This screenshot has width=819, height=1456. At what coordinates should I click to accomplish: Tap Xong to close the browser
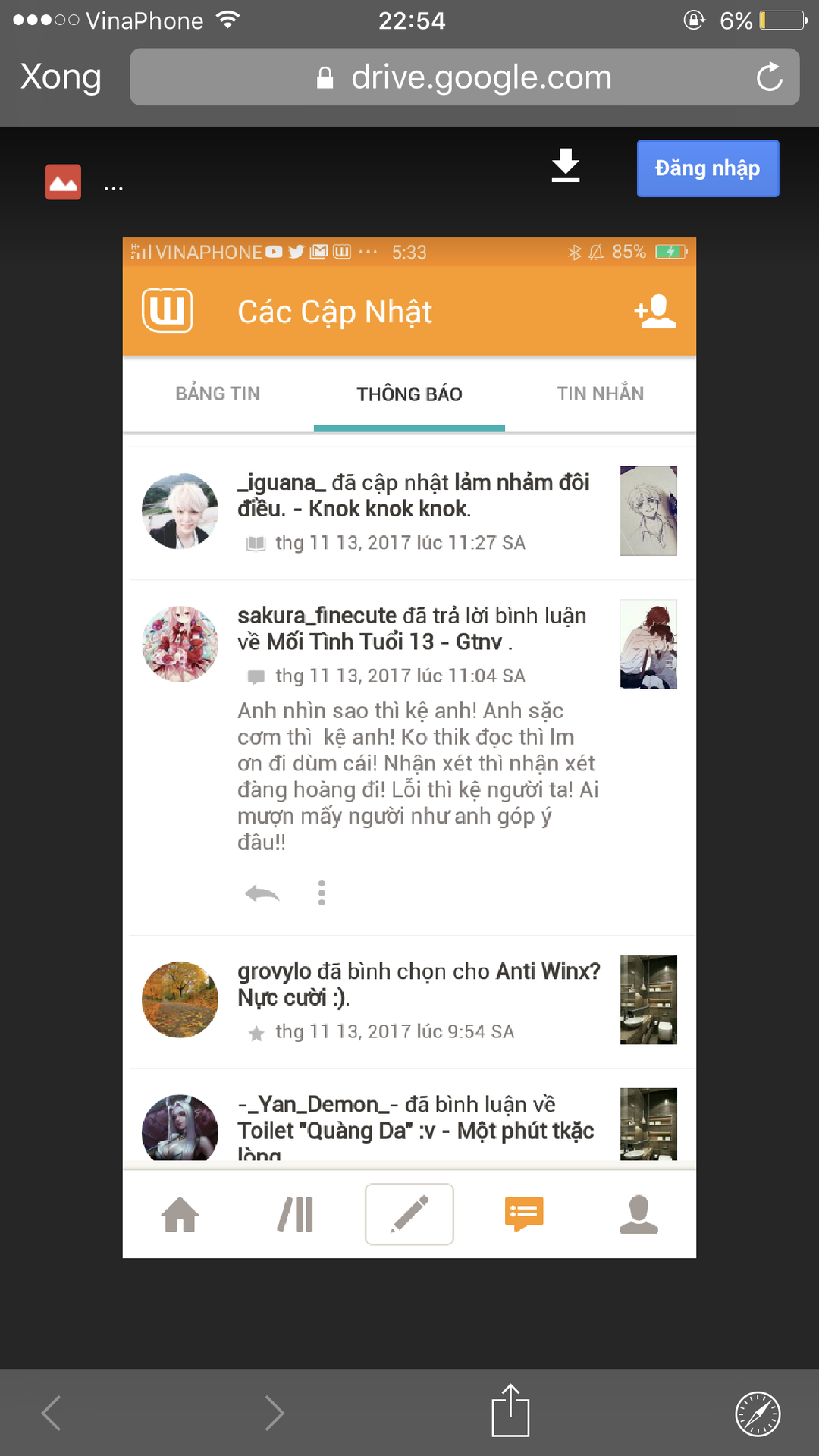pyautogui.click(x=61, y=77)
